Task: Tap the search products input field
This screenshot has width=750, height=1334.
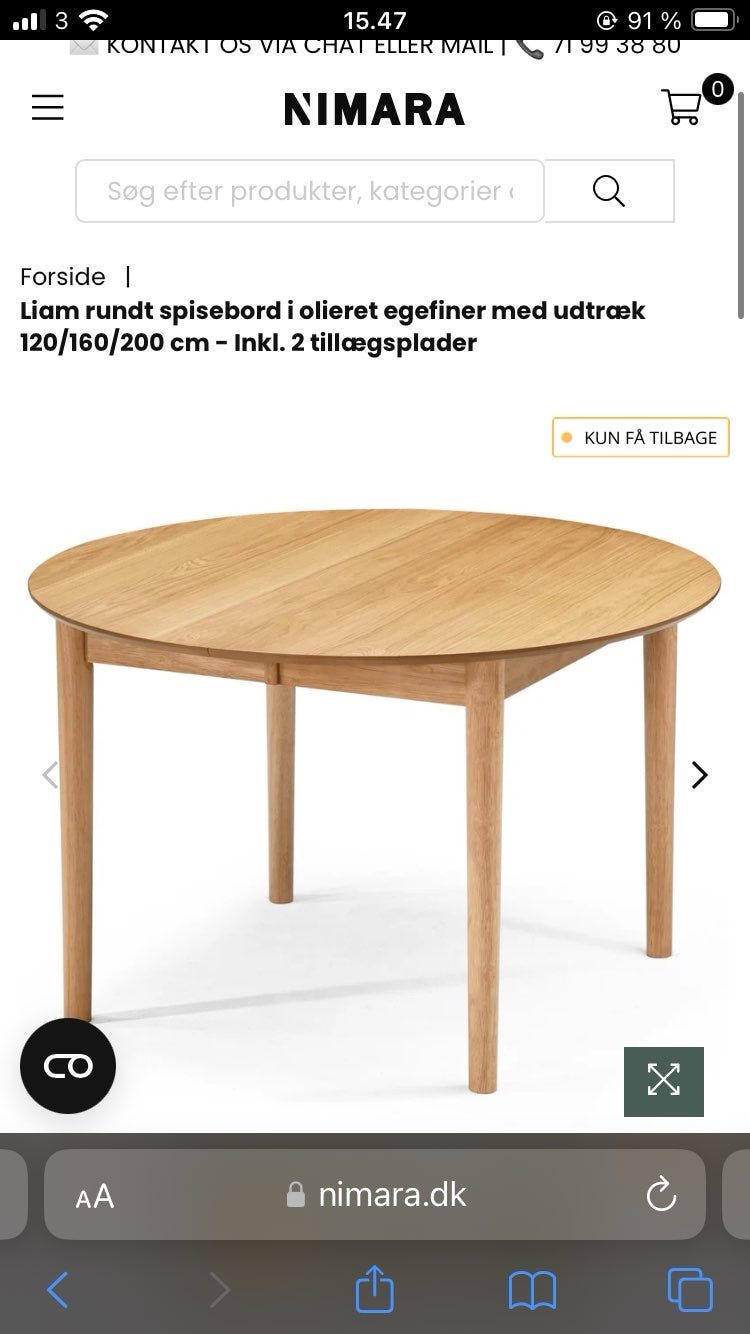Action: pos(310,191)
